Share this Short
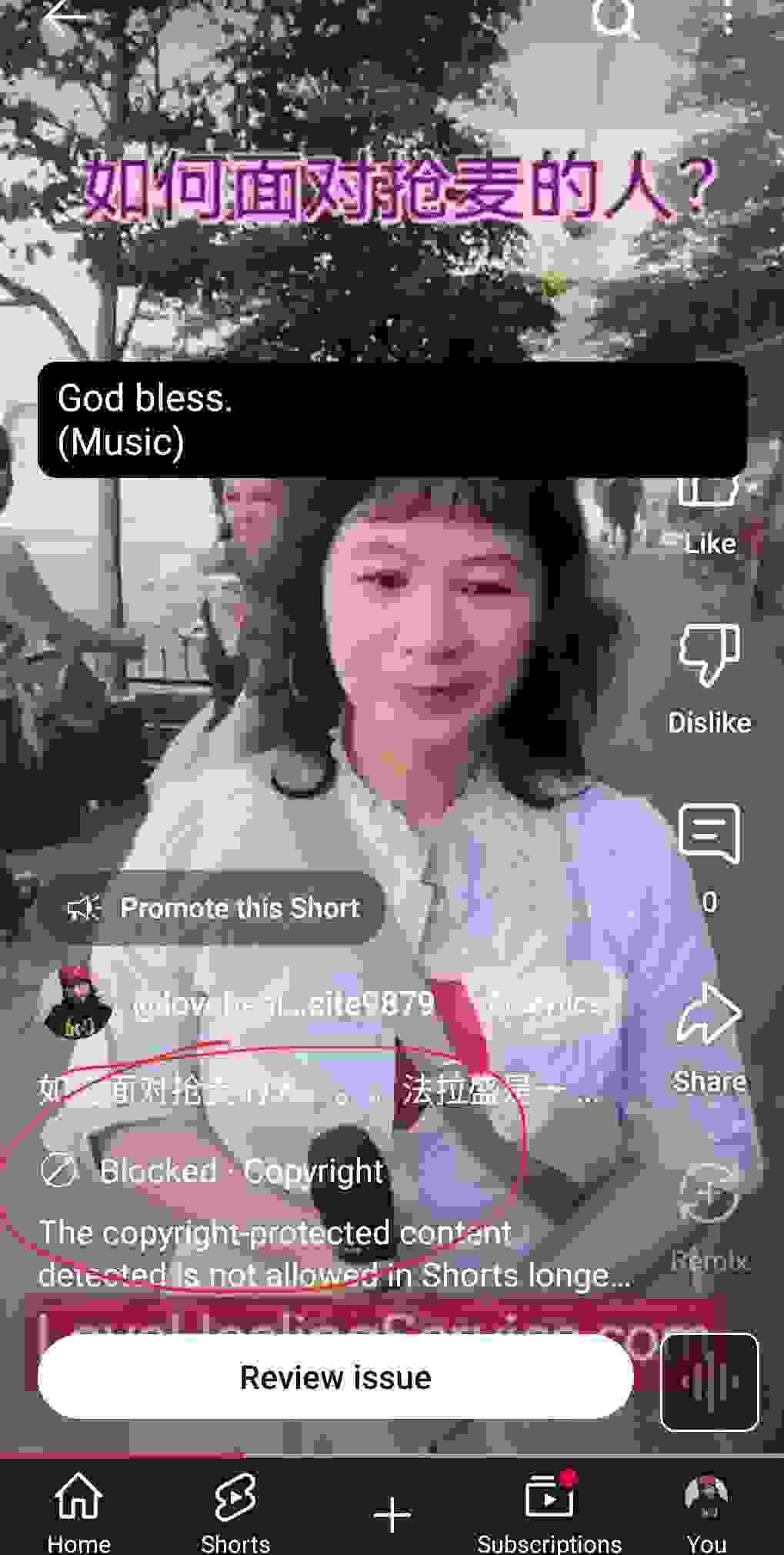 click(709, 1016)
